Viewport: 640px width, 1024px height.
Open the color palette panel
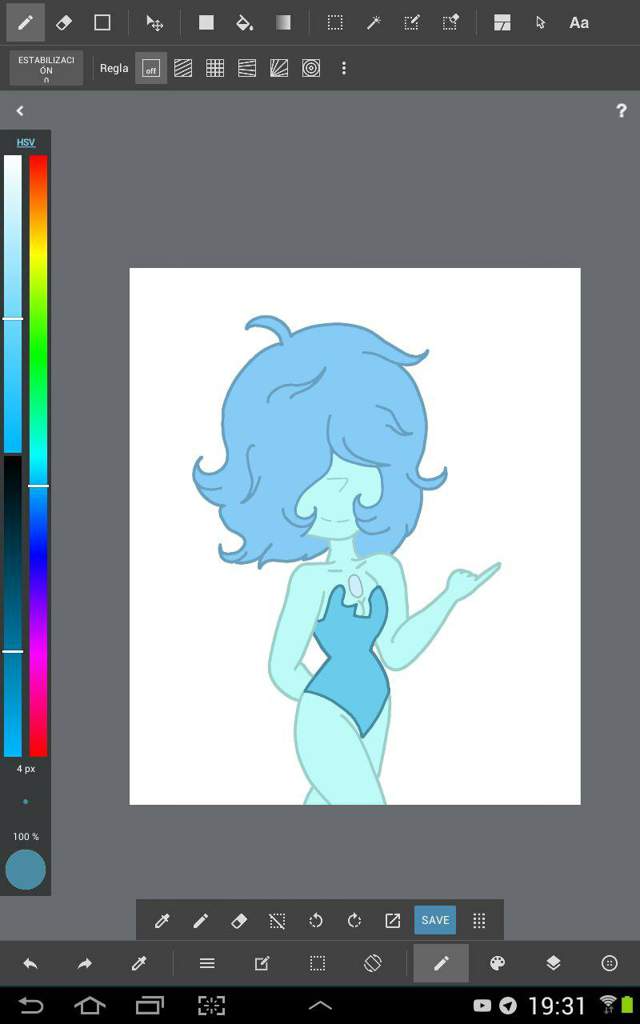coord(497,963)
